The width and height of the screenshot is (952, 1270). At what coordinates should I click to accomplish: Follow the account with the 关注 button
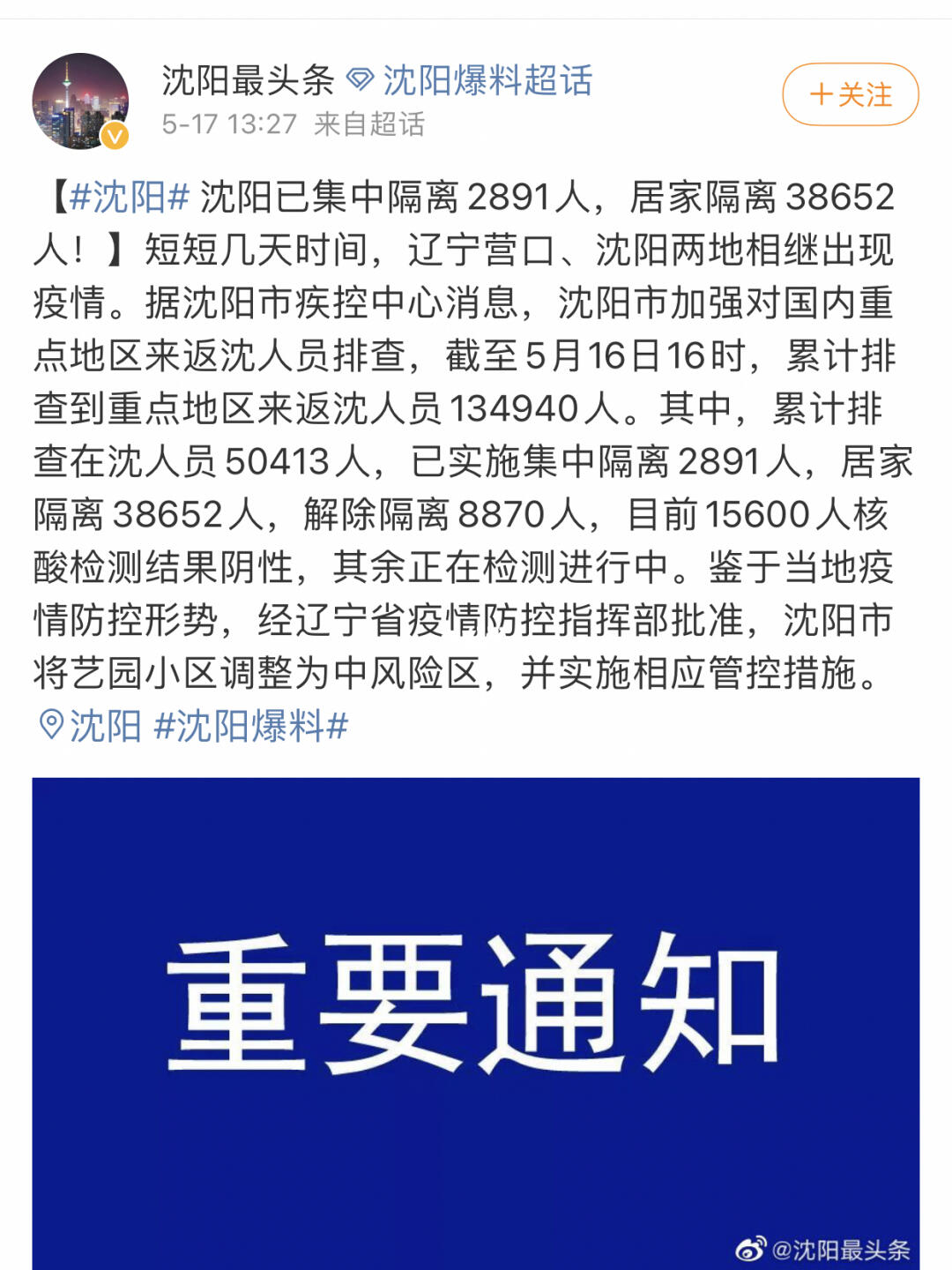coord(851,93)
